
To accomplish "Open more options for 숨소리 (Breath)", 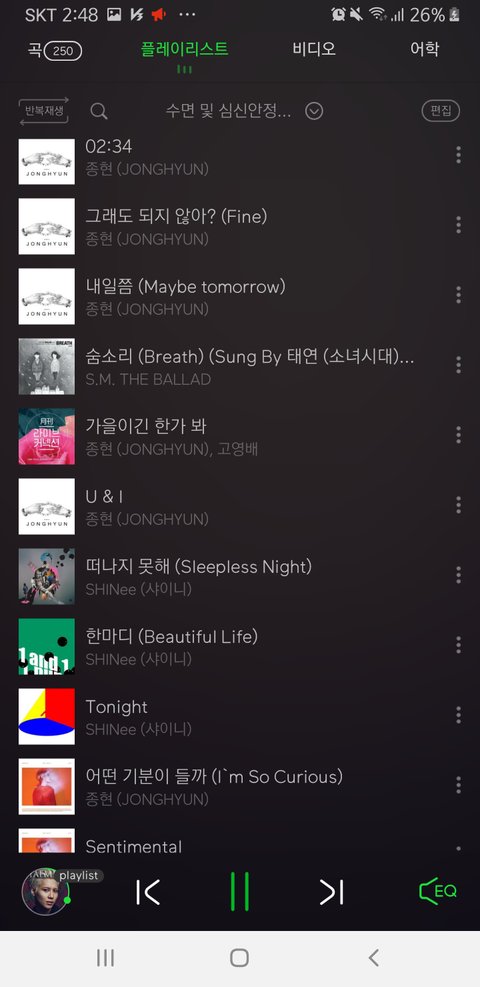I will [458, 364].
